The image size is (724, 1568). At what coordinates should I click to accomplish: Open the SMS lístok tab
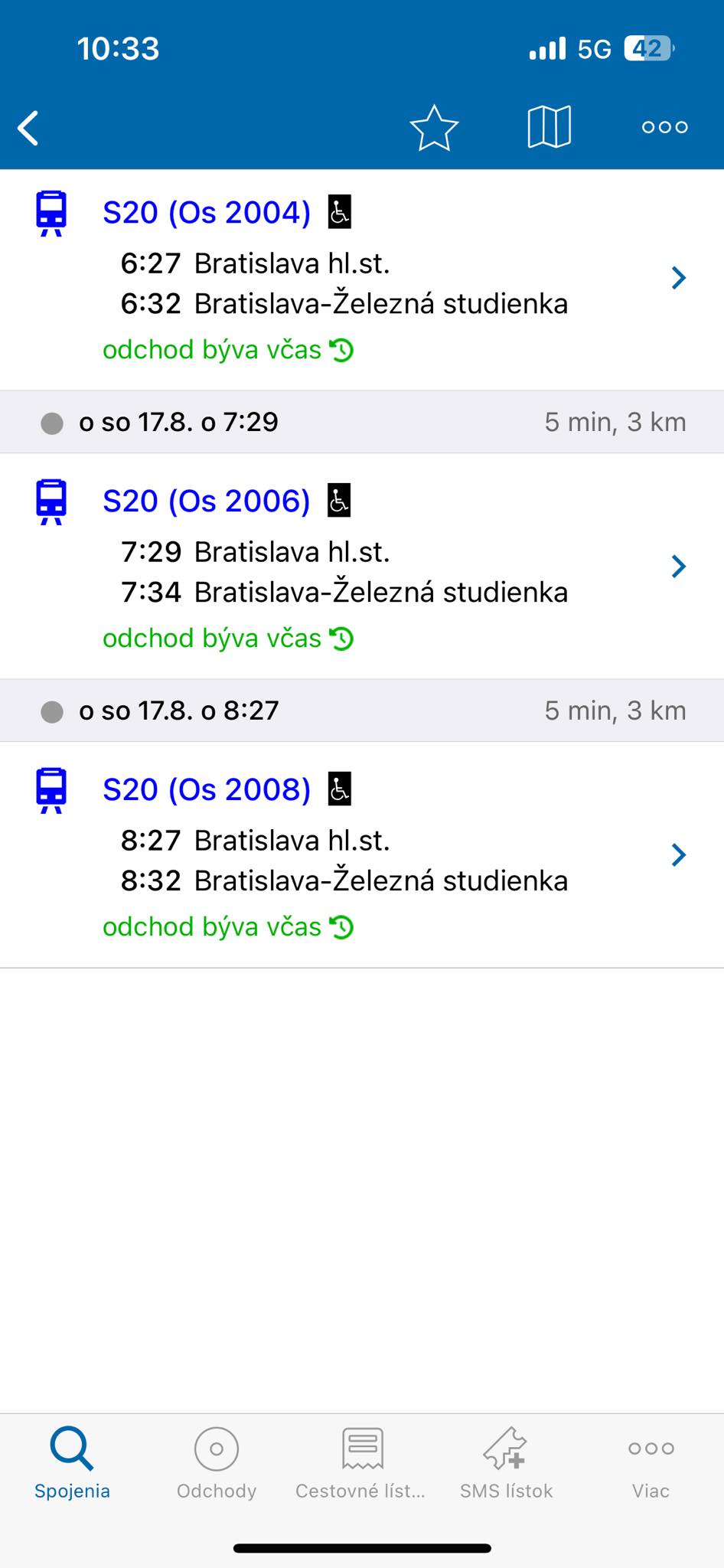tap(506, 1463)
